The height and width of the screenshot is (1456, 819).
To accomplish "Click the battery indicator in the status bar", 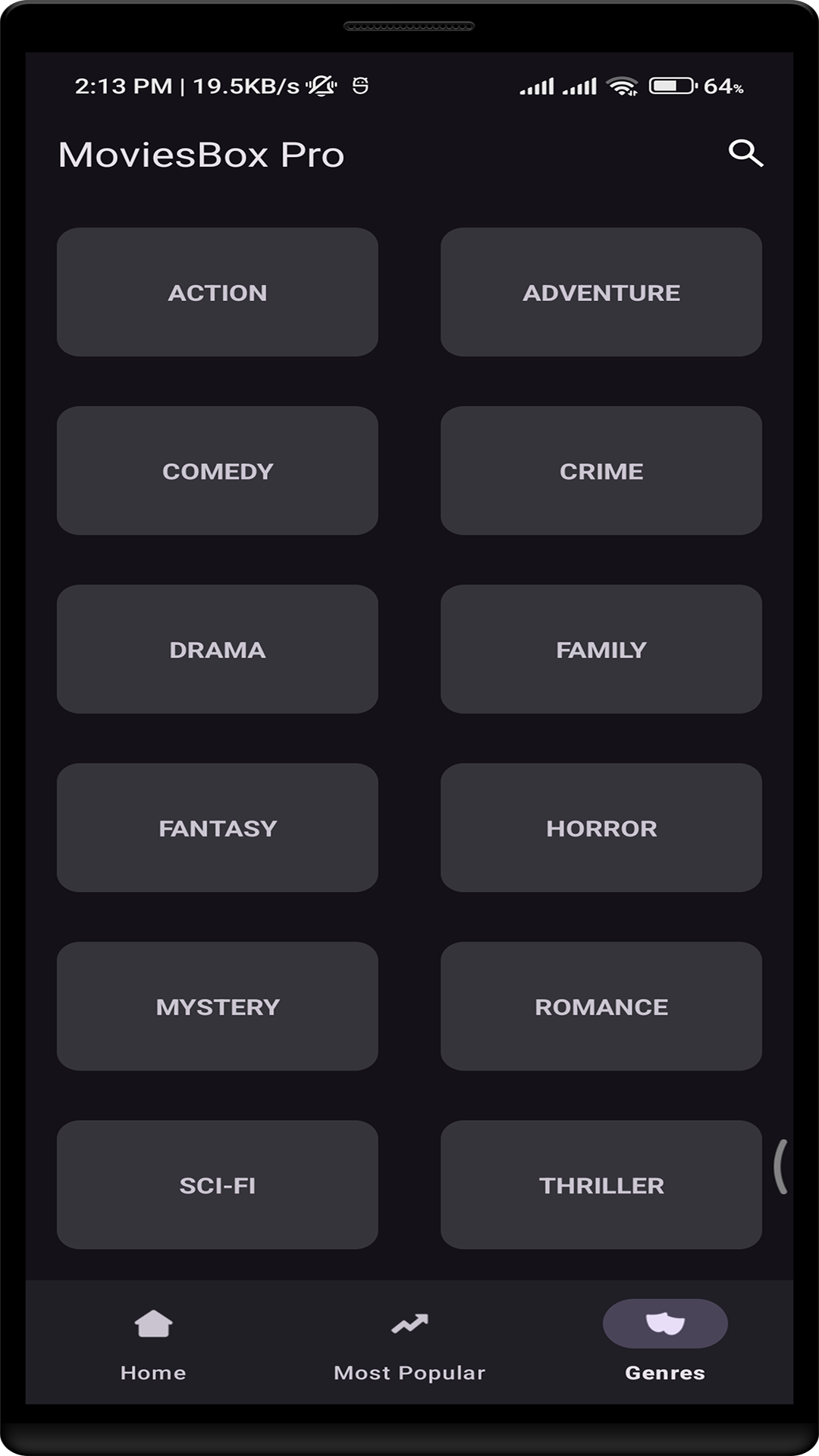I will point(670,86).
